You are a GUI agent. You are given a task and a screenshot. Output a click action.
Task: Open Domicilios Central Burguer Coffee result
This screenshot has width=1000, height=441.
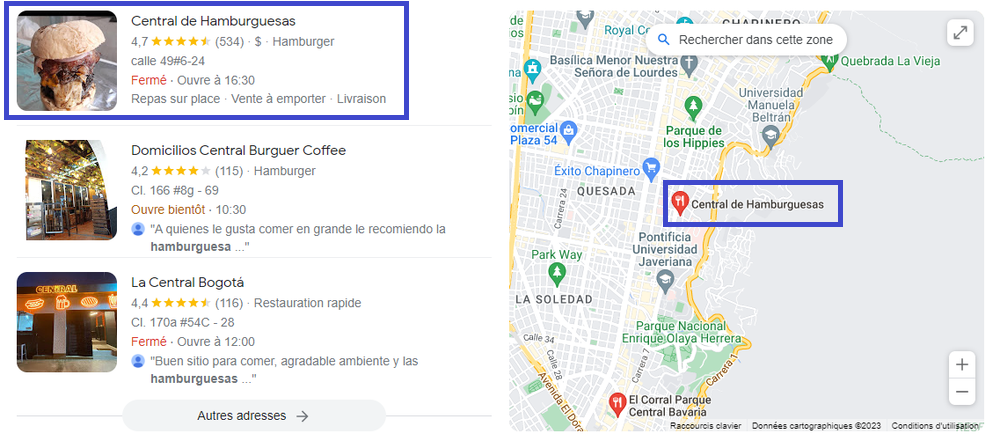[238, 150]
